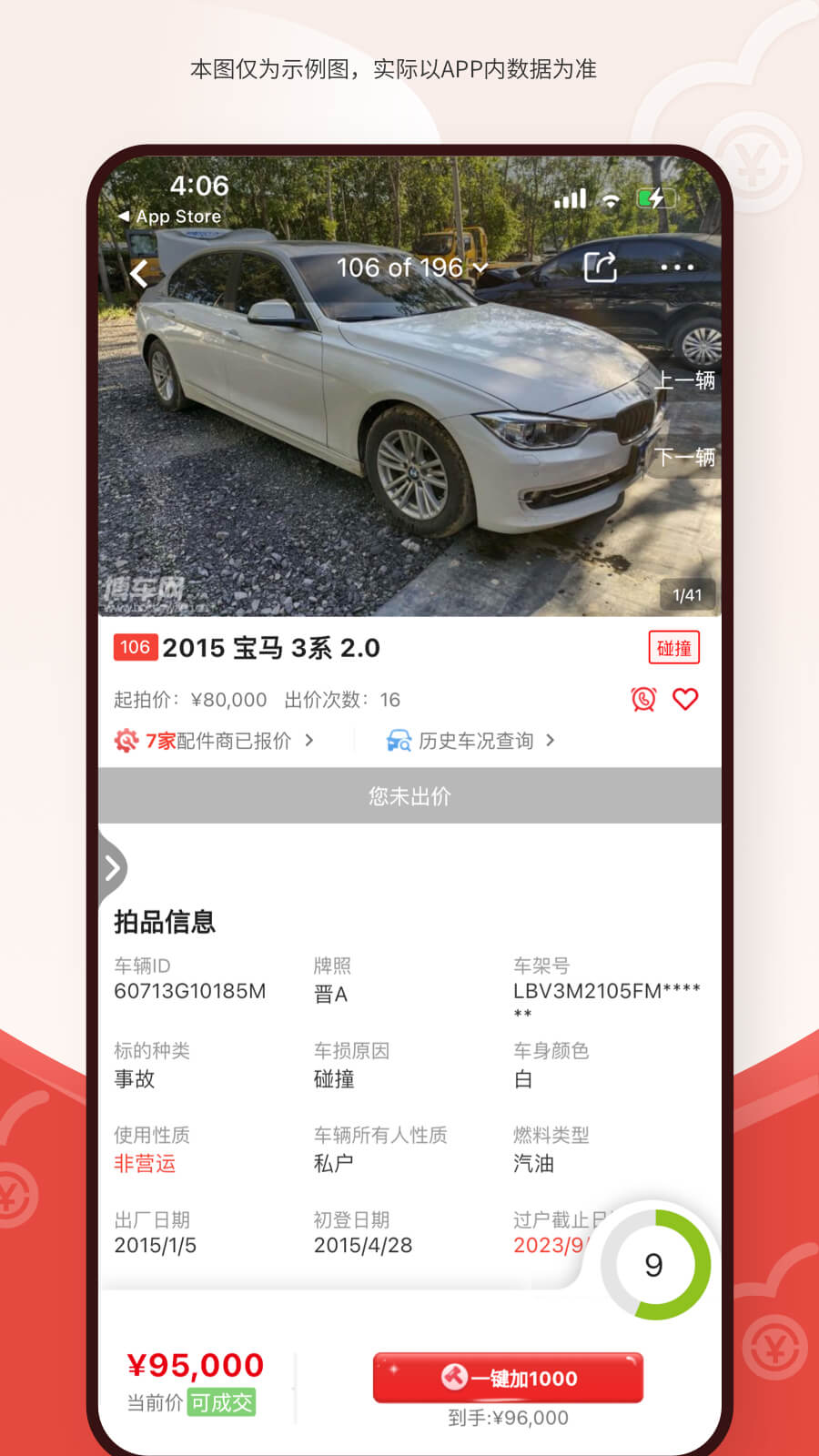This screenshot has height=1456, width=819.
Task: Open the three-dot more options icon
Action: (x=678, y=267)
